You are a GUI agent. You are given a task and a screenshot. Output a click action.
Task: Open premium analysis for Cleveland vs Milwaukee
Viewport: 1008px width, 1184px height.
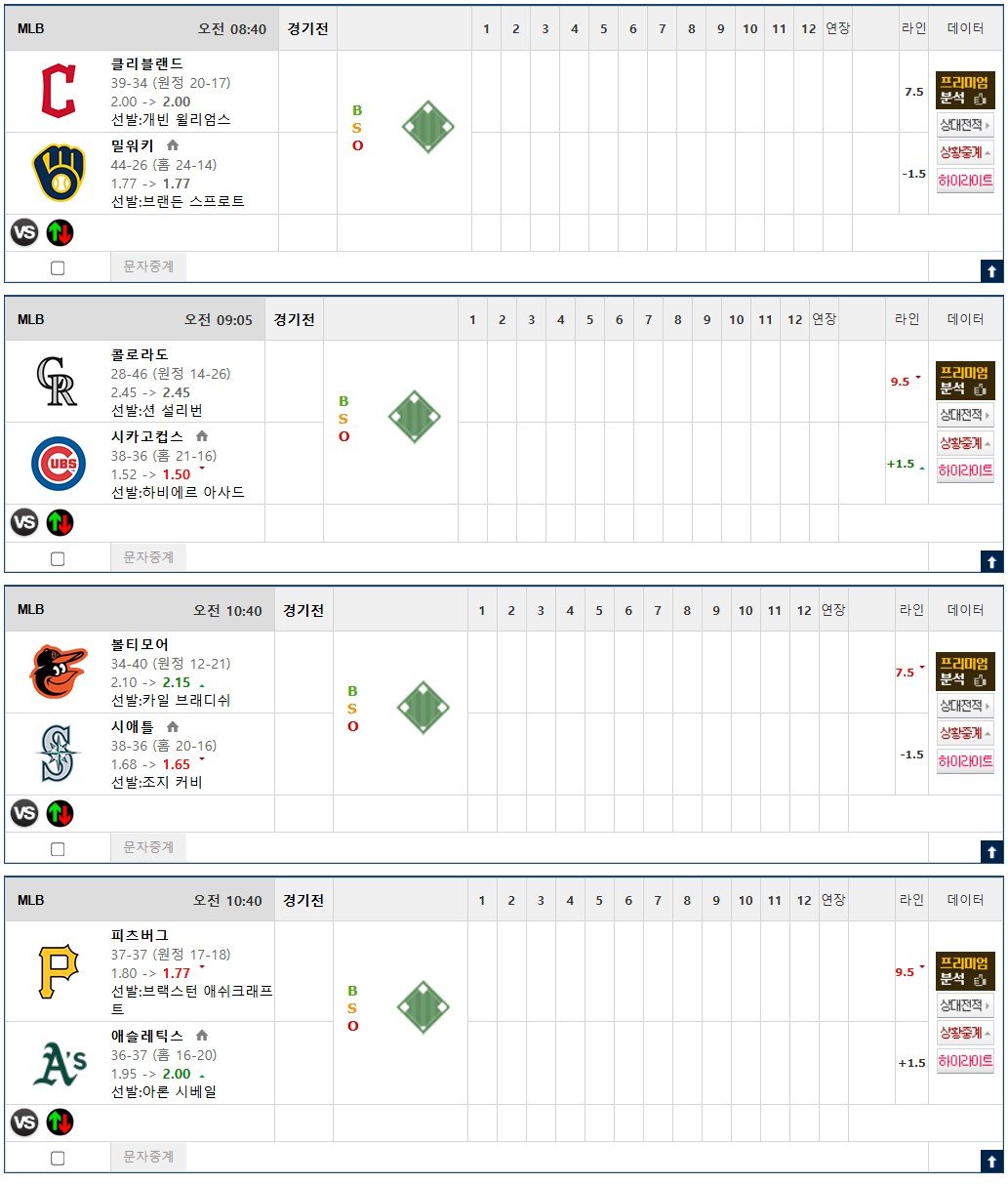click(965, 90)
